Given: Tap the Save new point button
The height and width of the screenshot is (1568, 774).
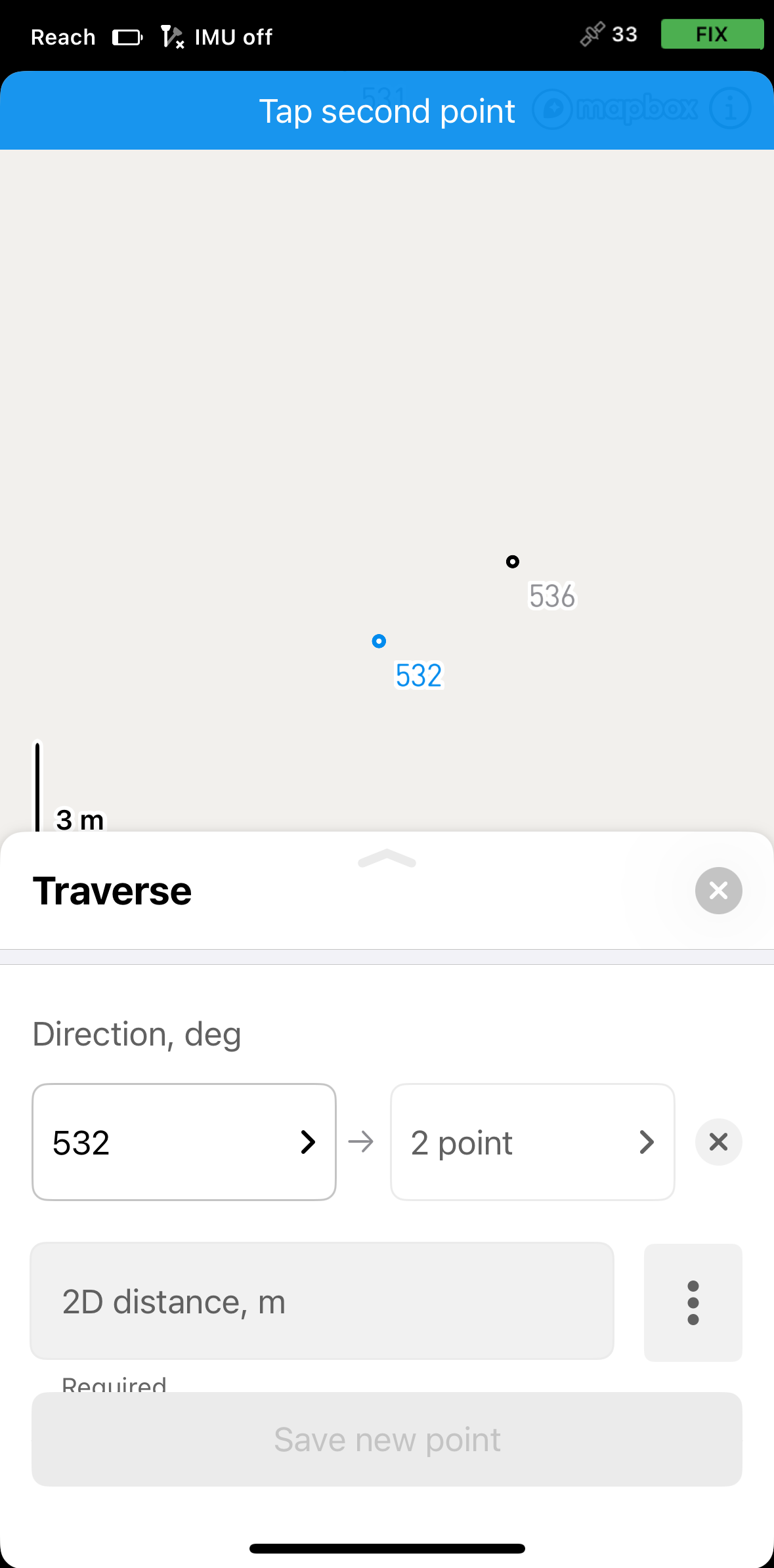Looking at the screenshot, I should click(387, 1439).
